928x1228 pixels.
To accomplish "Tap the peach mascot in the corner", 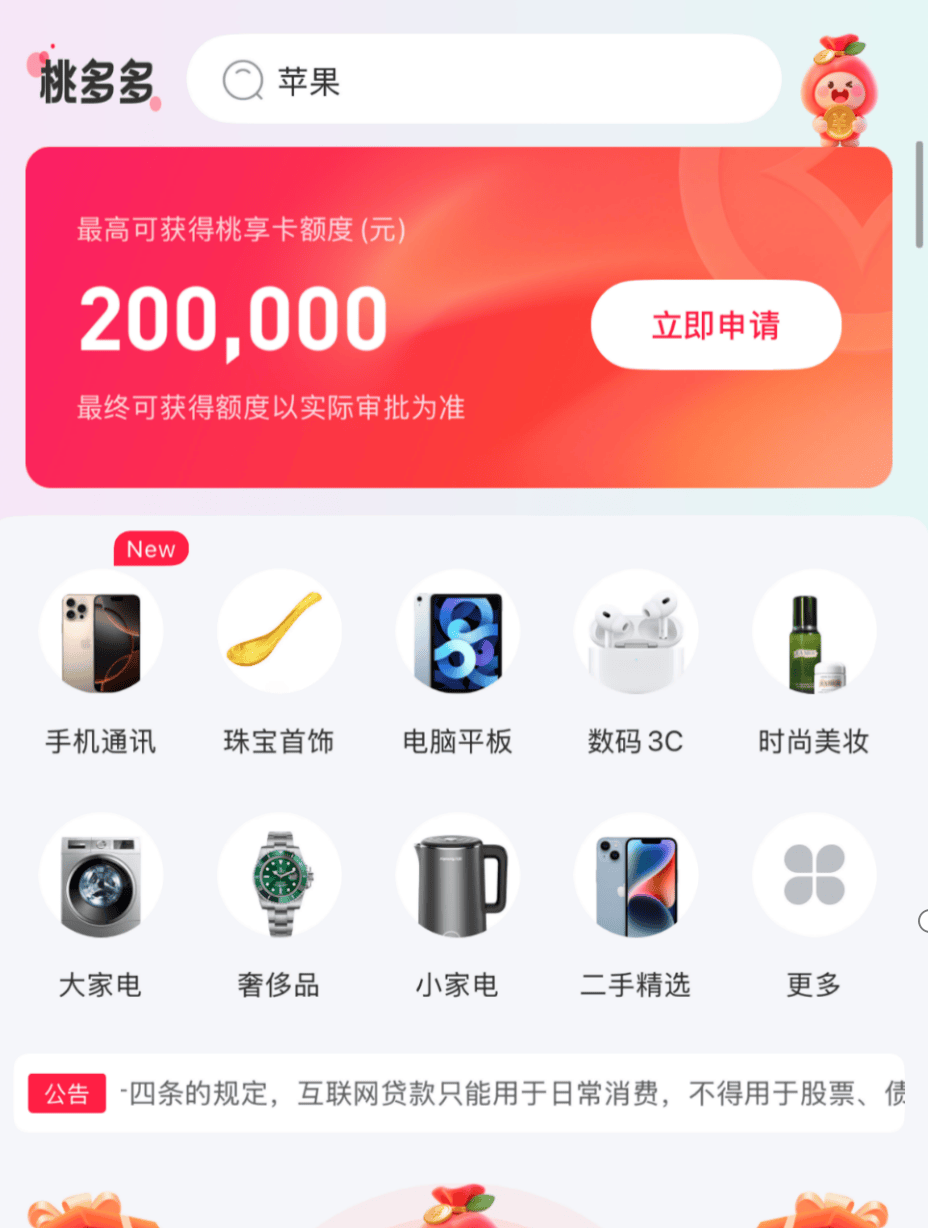I will click(x=840, y=90).
